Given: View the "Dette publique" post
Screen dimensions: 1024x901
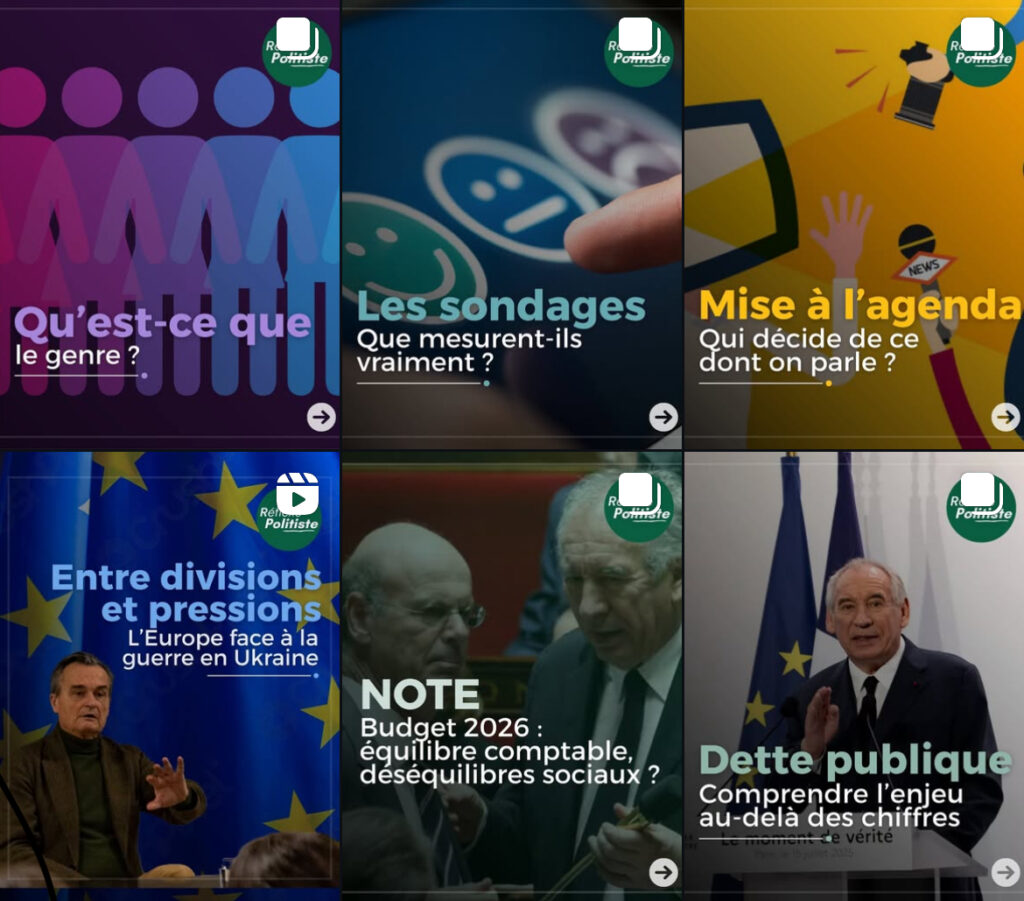Looking at the screenshot, I should click(x=854, y=675).
